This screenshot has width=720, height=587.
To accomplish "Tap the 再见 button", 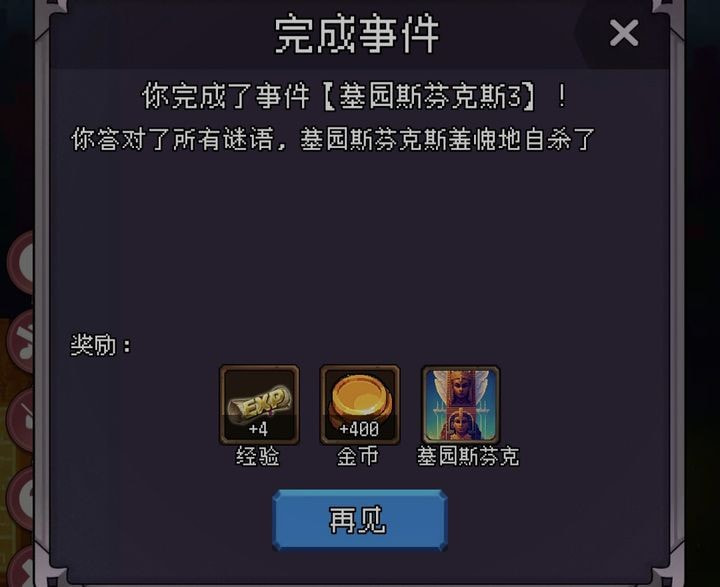I will coord(359,520).
